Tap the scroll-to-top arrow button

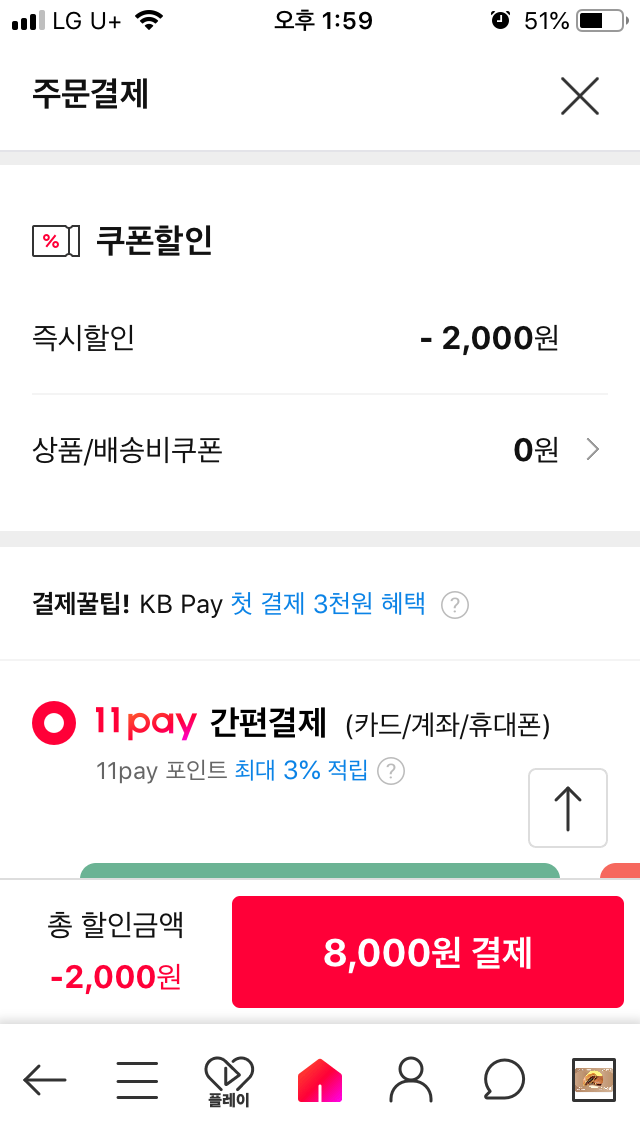point(568,808)
